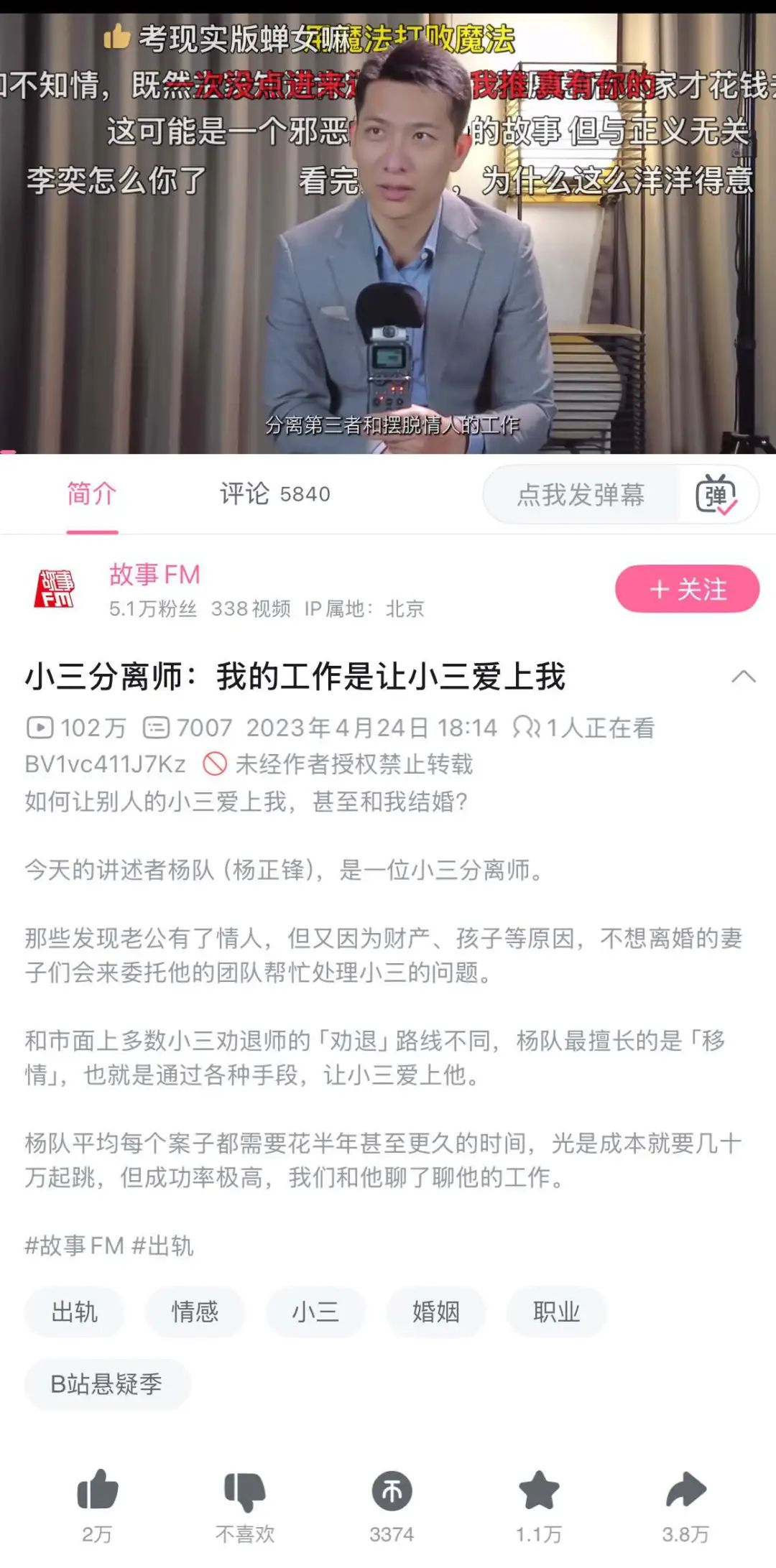Open the B站悬疑季 tag chip
The width and height of the screenshot is (776, 1568).
coord(107,1383)
